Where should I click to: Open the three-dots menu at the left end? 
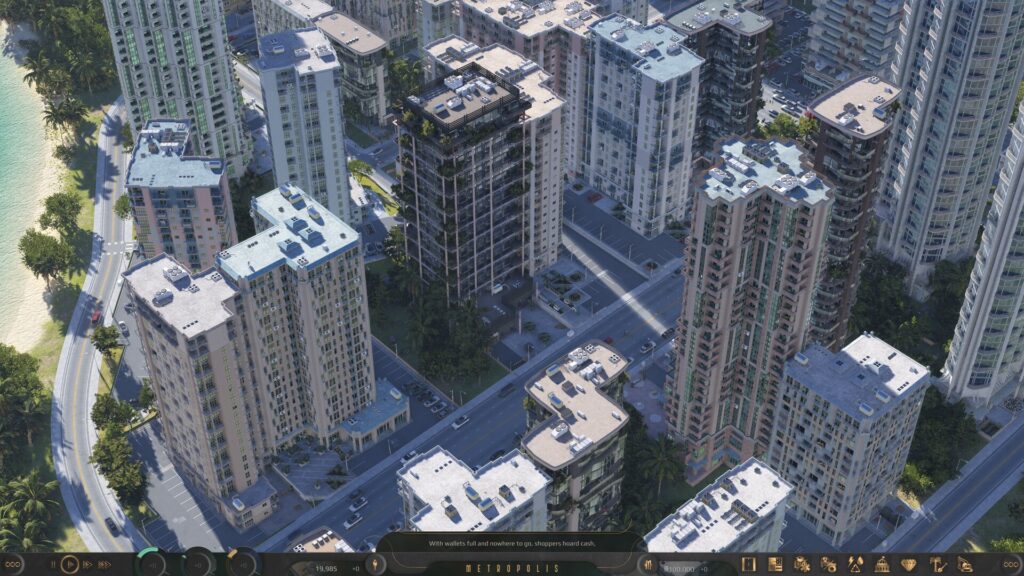coord(12,564)
